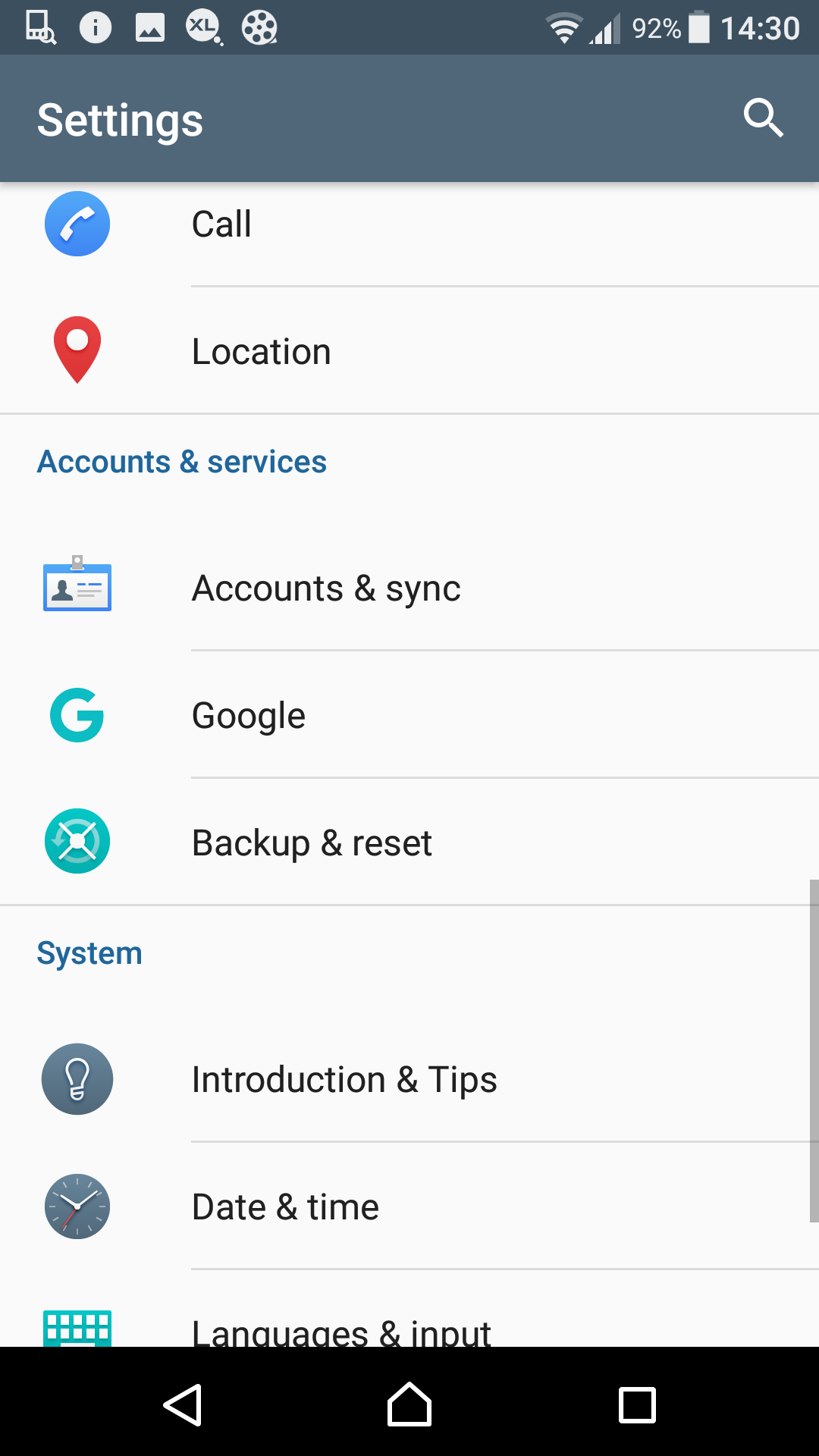Show recent apps

(x=637, y=1405)
